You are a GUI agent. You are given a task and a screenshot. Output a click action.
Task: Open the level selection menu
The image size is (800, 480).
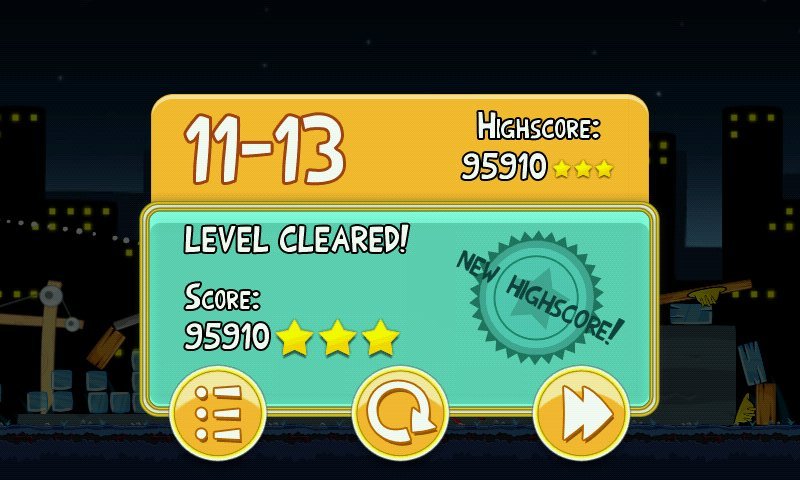pos(218,413)
